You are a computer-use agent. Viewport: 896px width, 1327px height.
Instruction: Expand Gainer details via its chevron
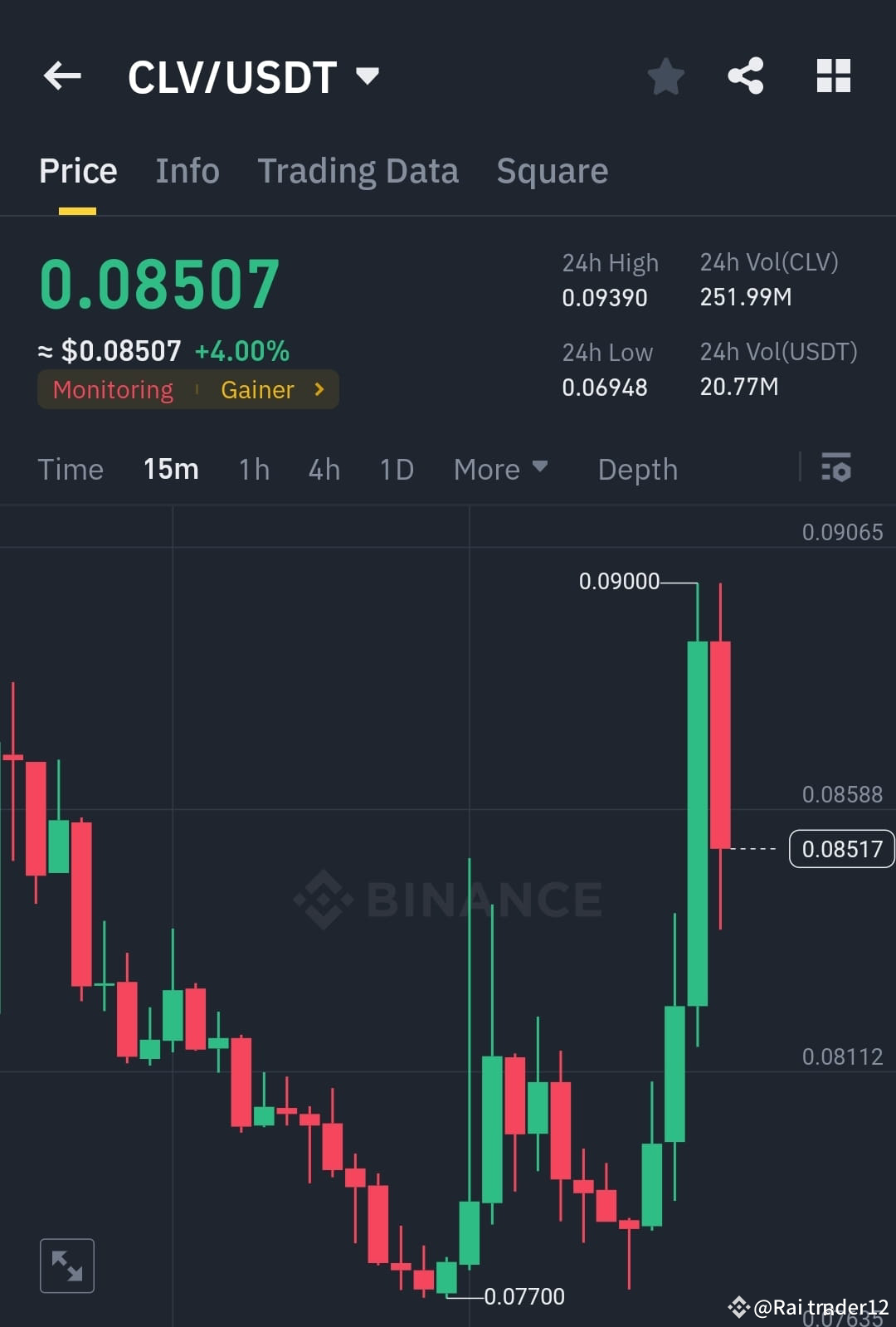coord(318,389)
